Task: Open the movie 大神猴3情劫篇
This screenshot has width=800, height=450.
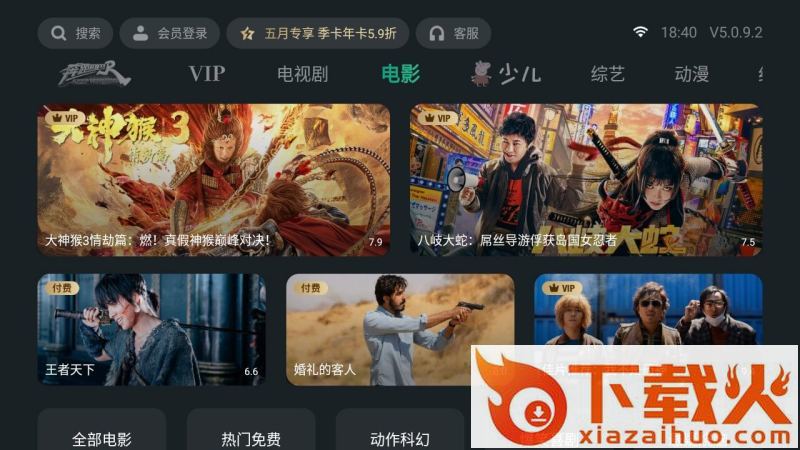Action: (213, 180)
